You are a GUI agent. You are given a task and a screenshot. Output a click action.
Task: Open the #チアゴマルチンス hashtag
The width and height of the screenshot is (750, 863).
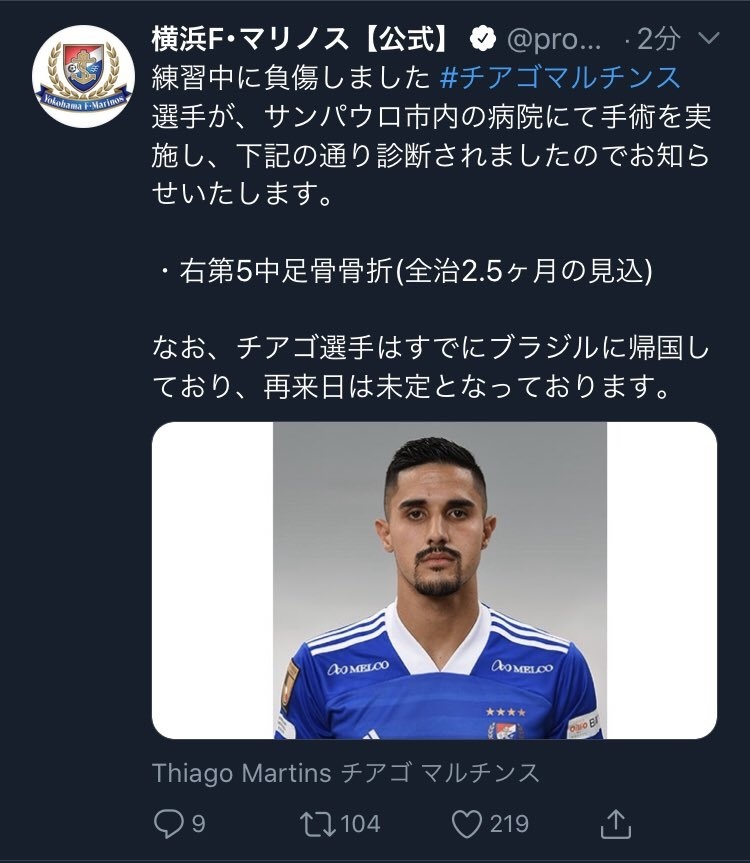560,77
